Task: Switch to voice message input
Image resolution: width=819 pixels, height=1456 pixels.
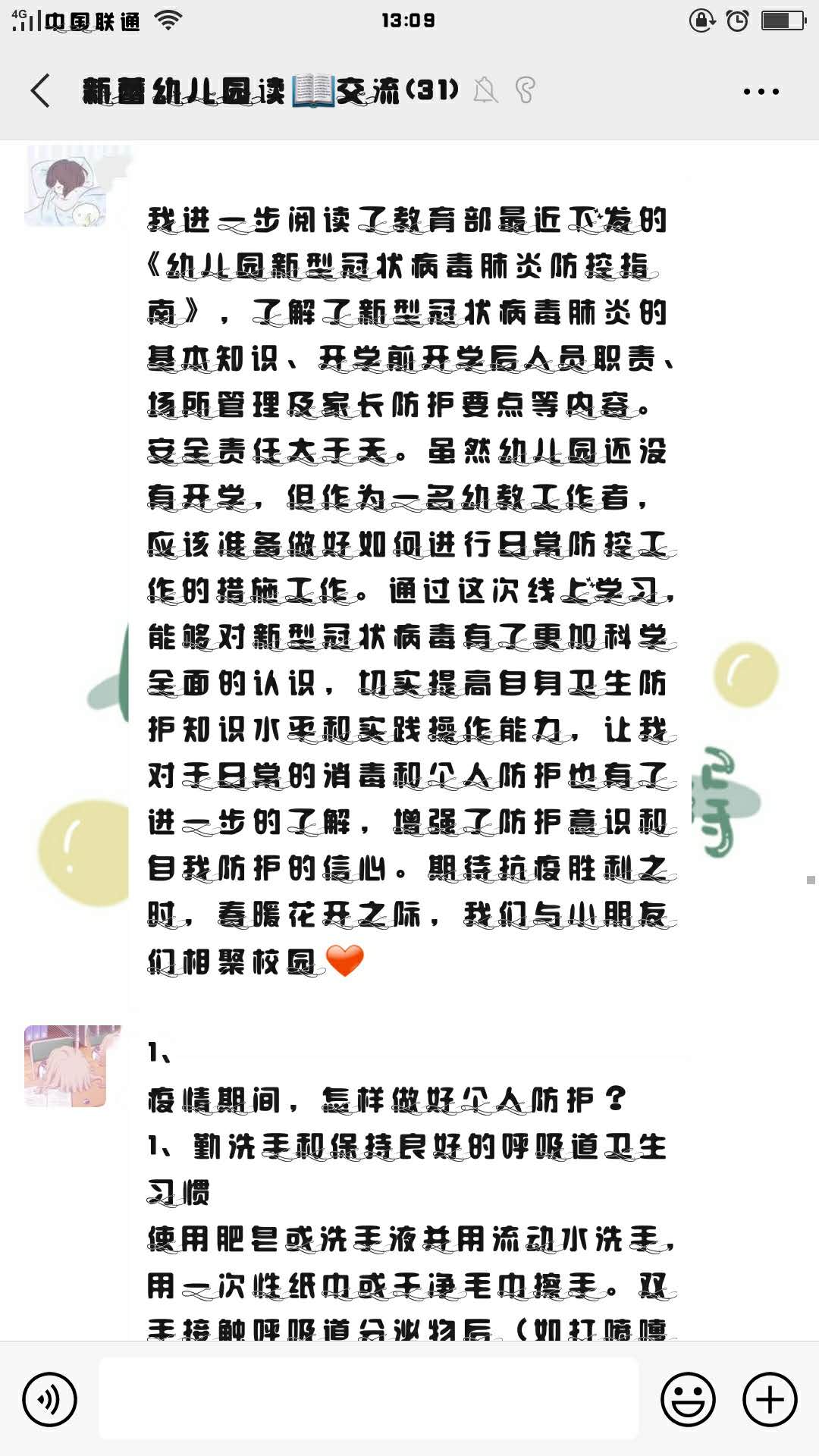Action: pyautogui.click(x=50, y=1399)
